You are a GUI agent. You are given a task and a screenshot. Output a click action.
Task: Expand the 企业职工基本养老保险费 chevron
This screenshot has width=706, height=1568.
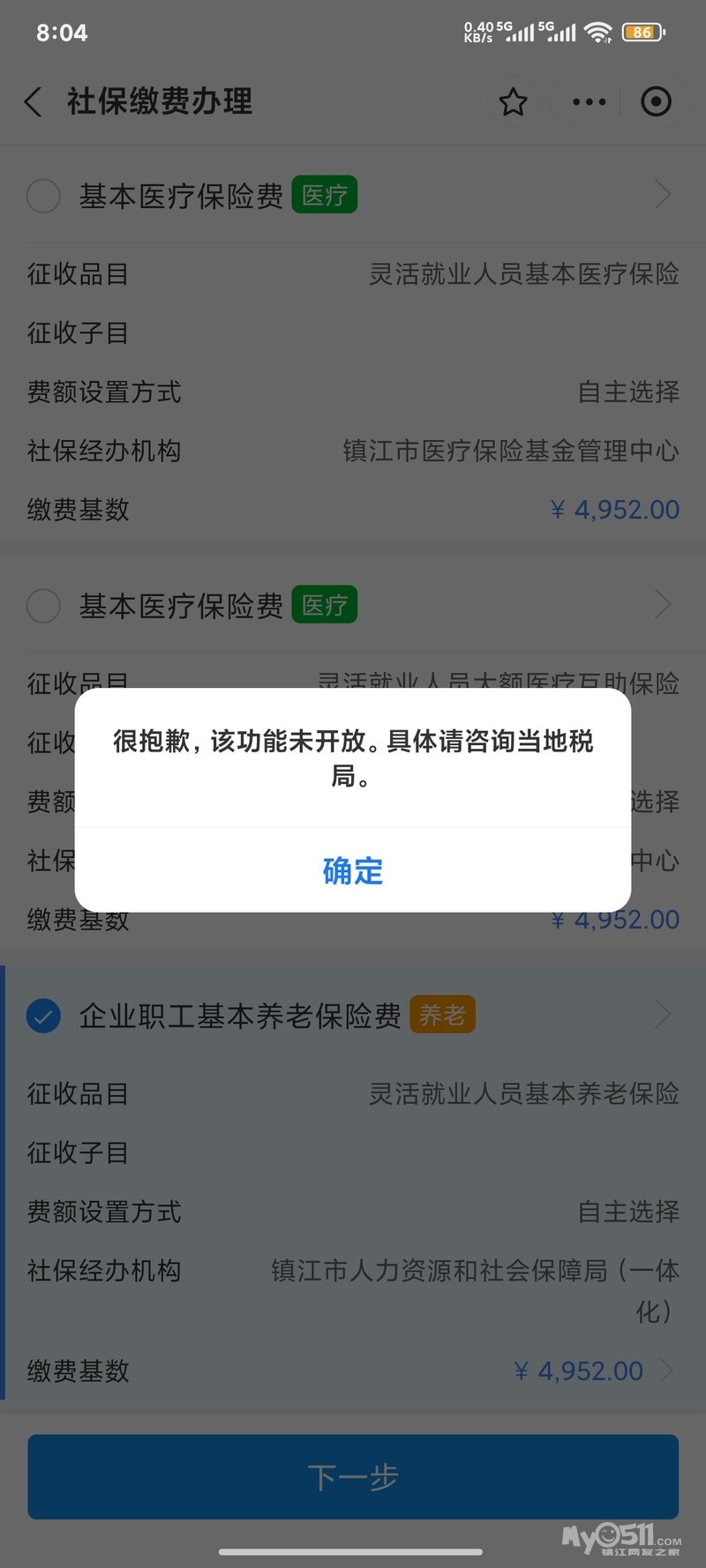[x=663, y=1015]
